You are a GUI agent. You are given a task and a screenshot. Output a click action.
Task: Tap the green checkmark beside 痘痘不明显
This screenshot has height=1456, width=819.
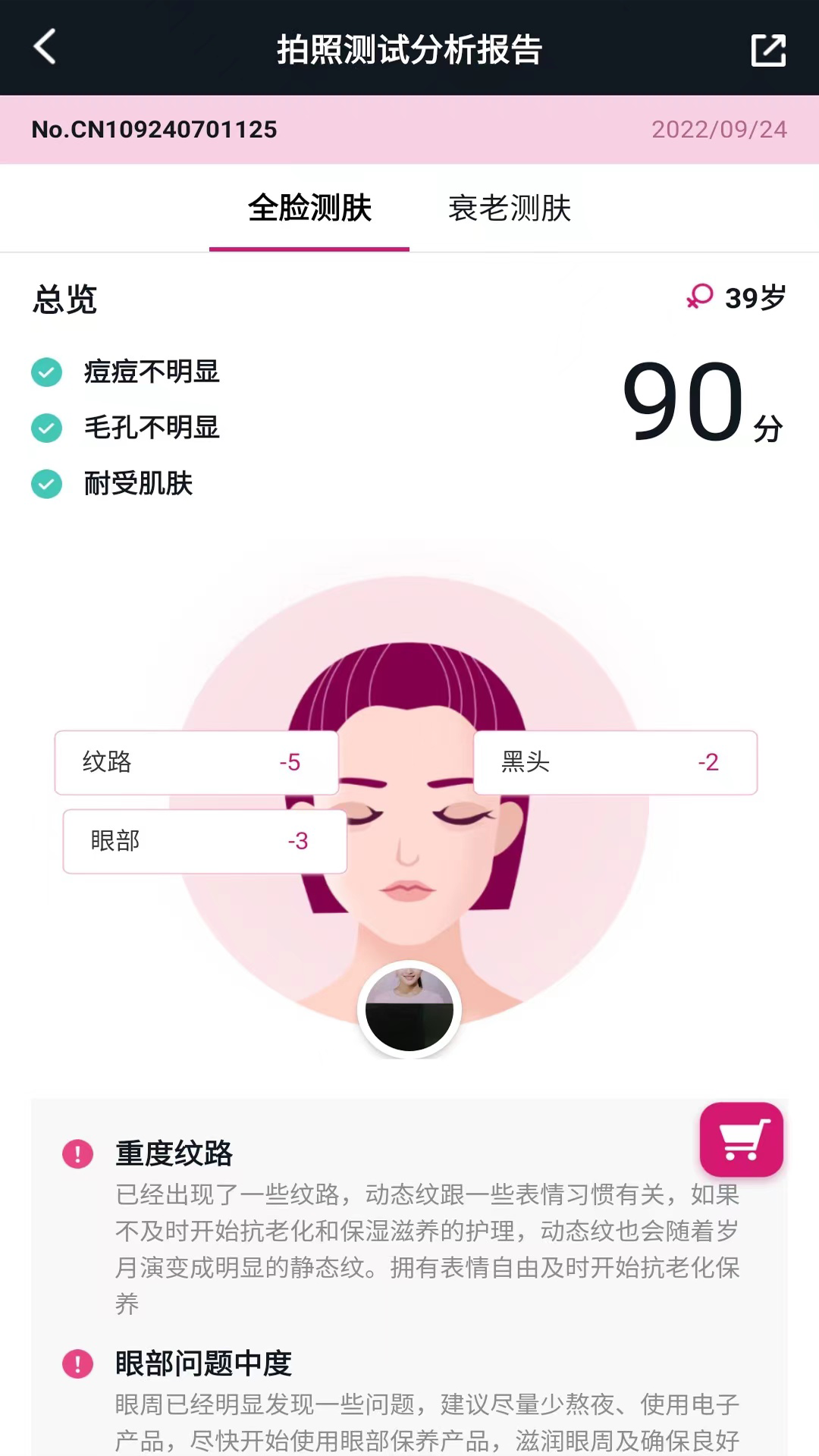[46, 372]
